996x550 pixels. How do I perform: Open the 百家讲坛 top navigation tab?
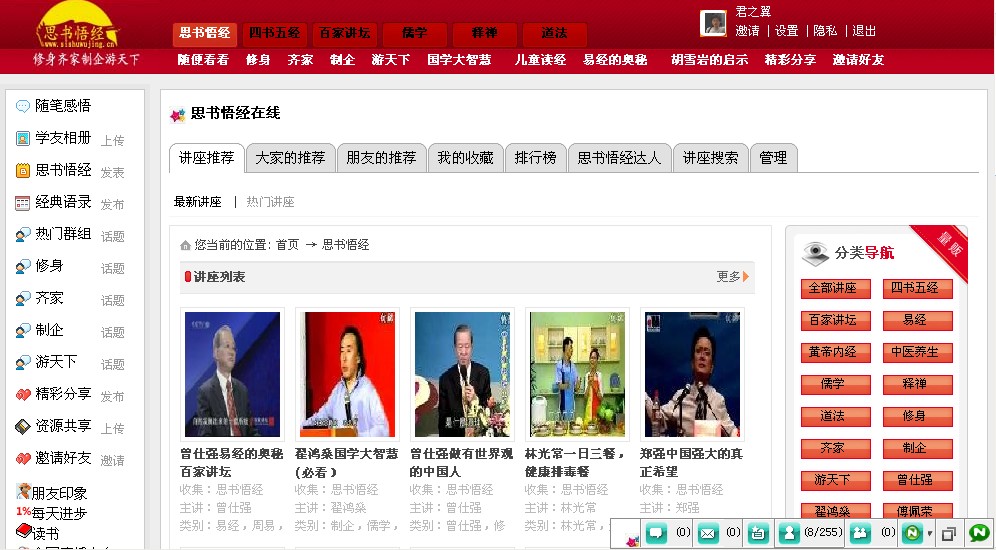coord(344,33)
